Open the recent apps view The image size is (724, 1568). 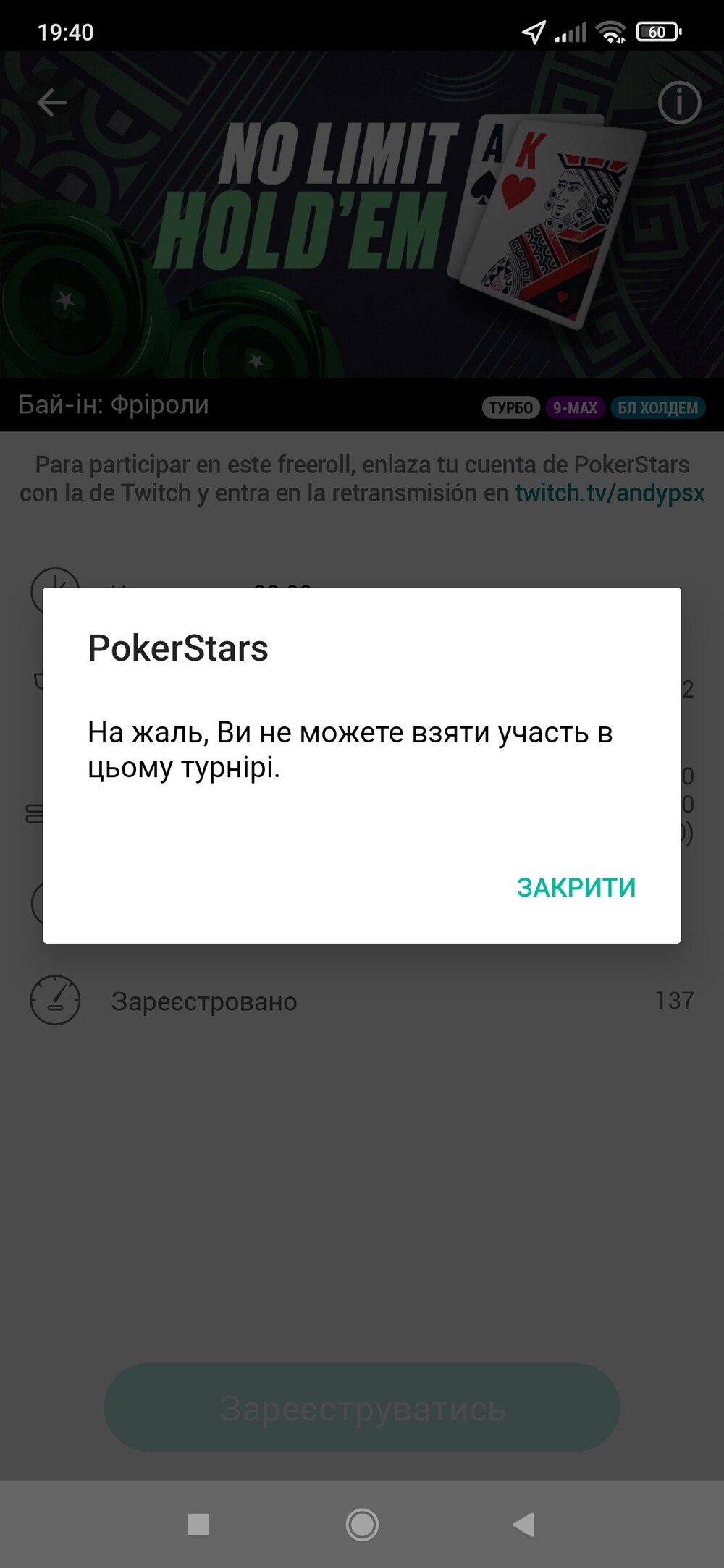[x=198, y=1525]
